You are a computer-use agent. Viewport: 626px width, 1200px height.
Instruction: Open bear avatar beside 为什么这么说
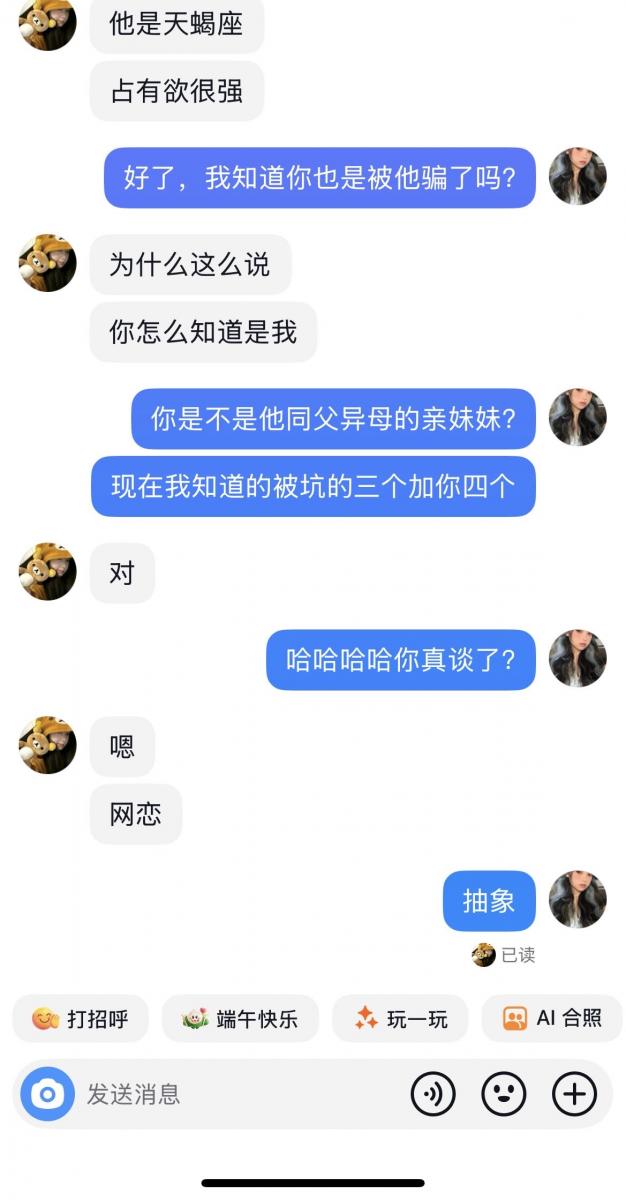click(47, 264)
